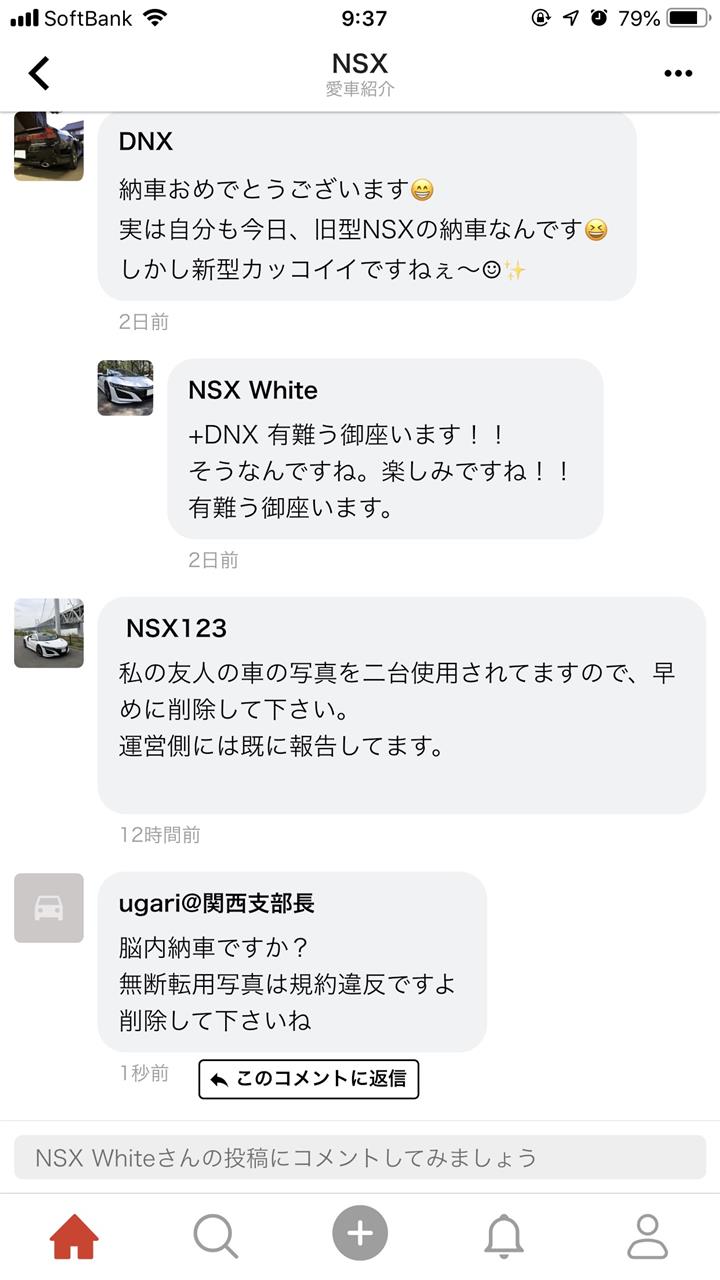This screenshot has width=720, height=1280.
Task: View NSX White's profile avatar
Action: 125,388
